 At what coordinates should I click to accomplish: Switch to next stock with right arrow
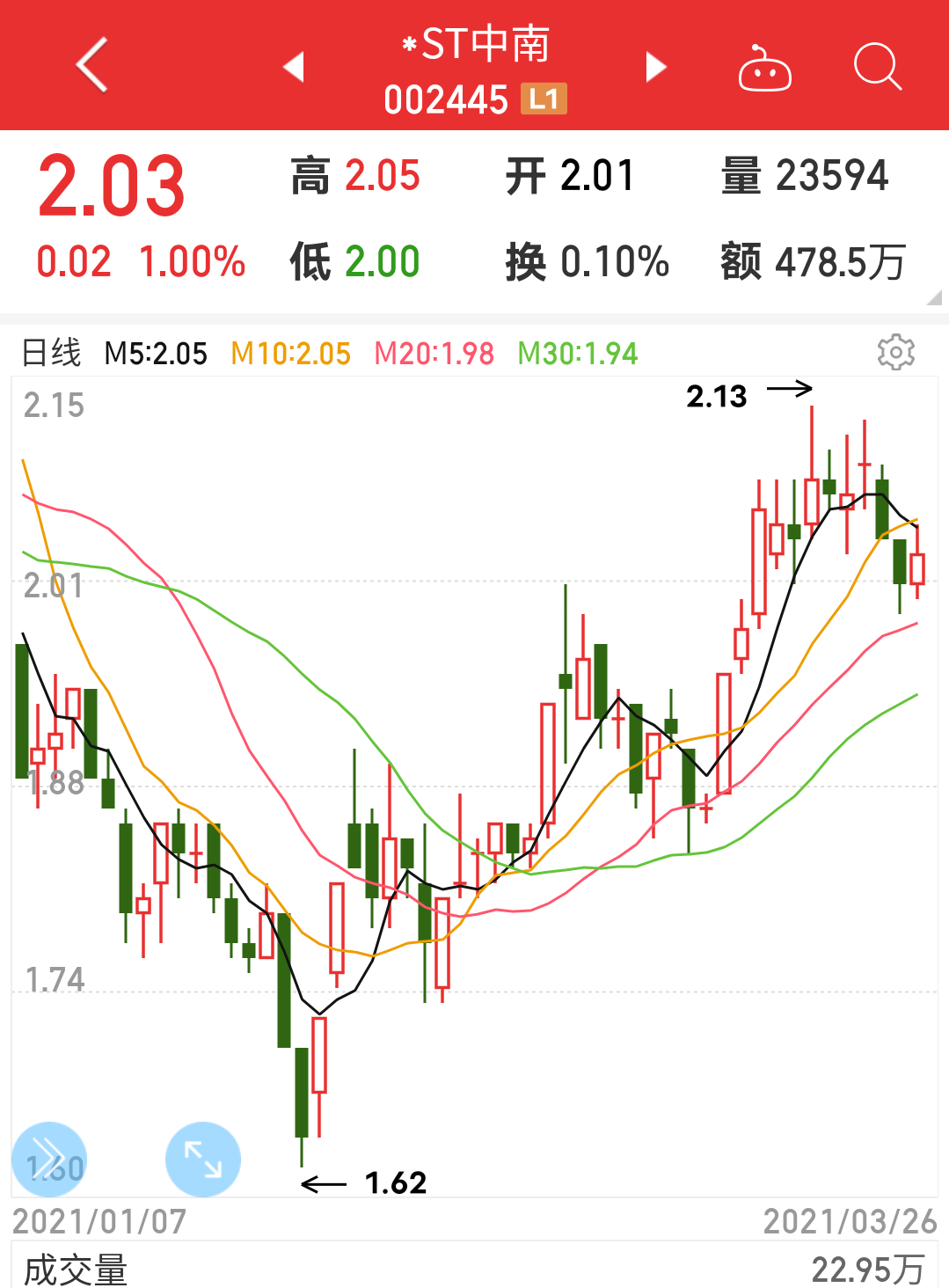click(655, 67)
